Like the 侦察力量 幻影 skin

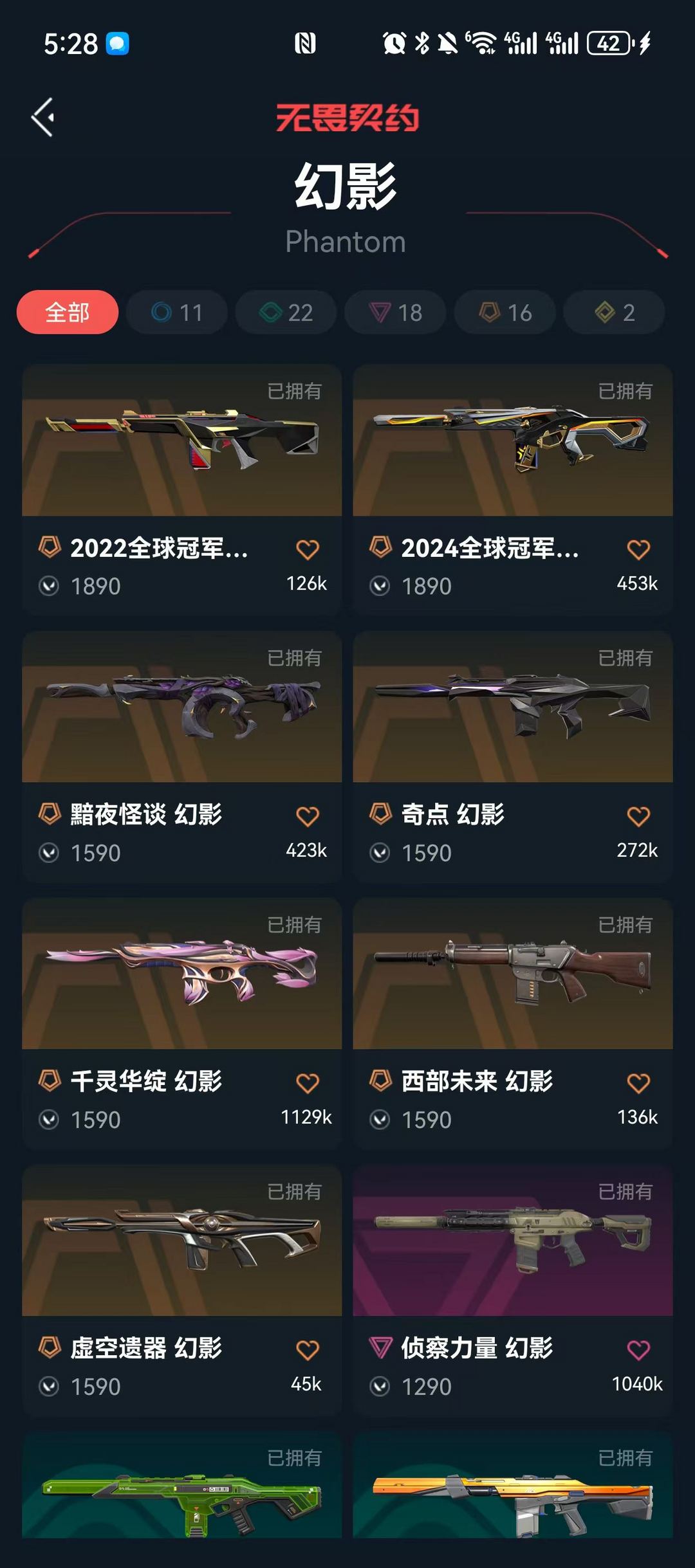point(638,1351)
